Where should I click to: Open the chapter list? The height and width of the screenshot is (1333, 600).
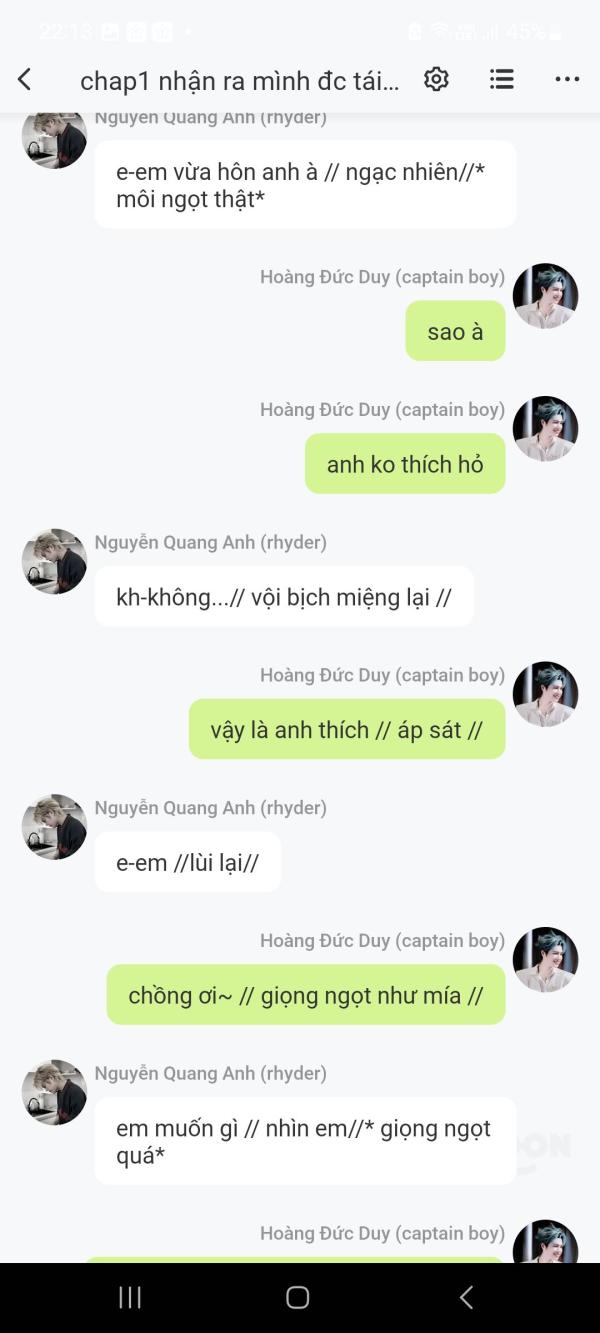tap(502, 80)
